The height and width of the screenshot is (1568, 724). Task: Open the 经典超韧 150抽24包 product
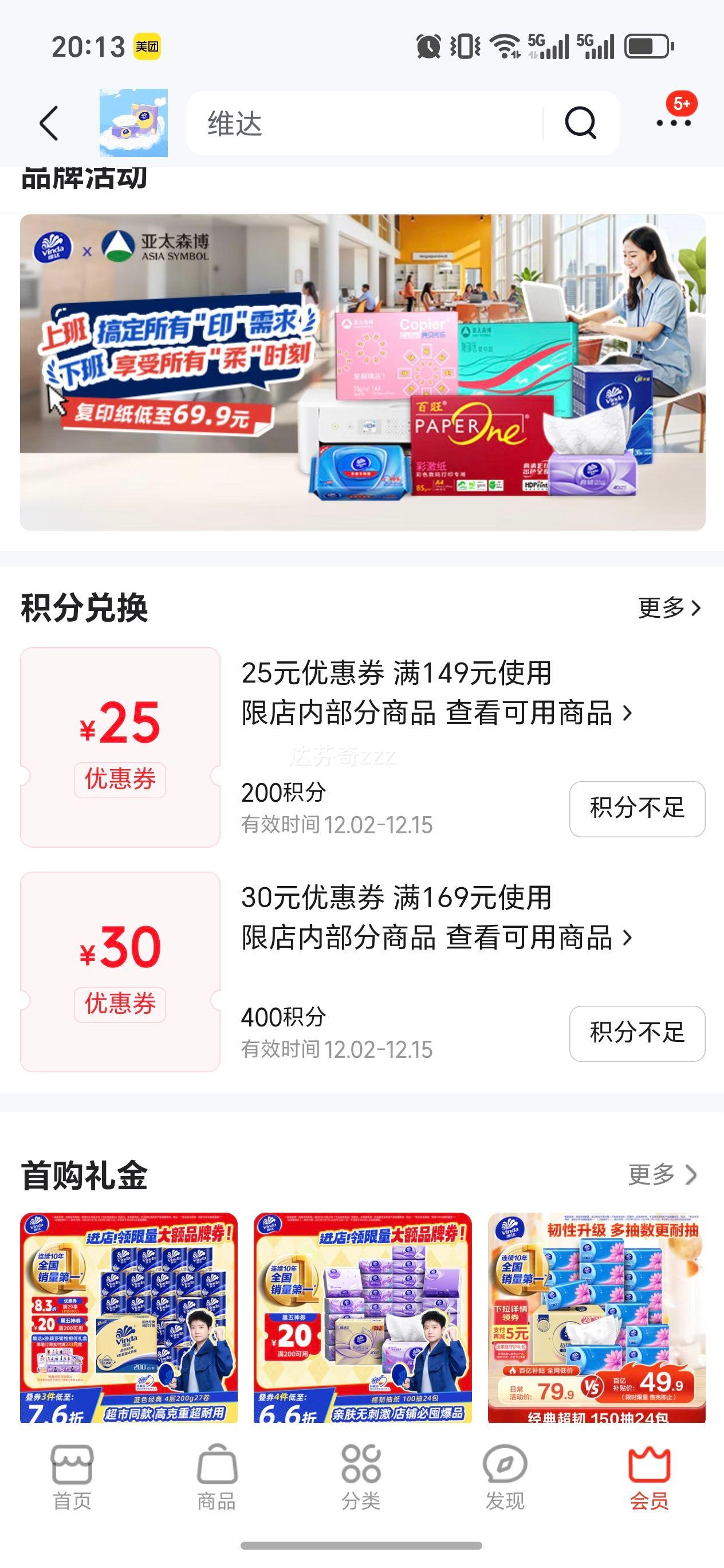(596, 1317)
